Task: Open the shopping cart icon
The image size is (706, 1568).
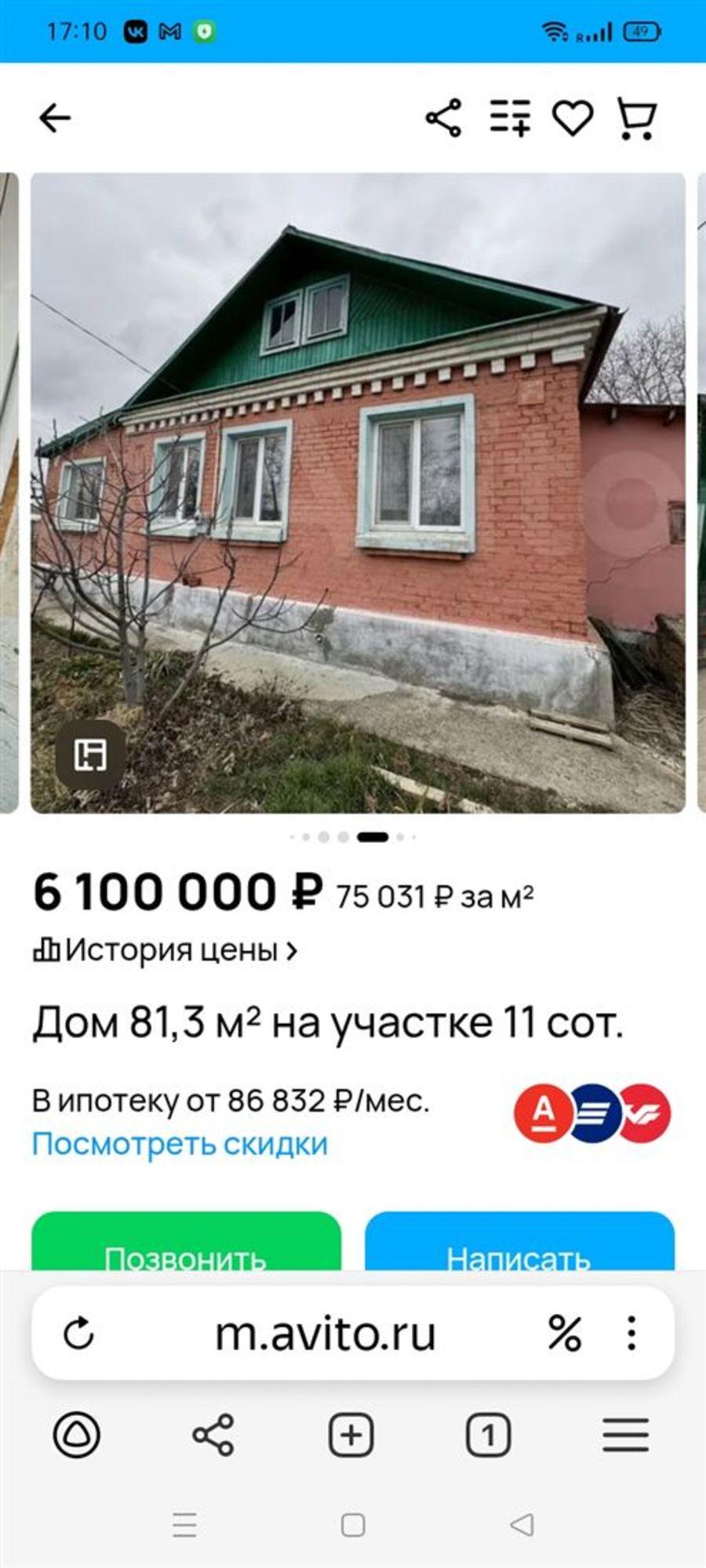Action: pyautogui.click(x=639, y=118)
